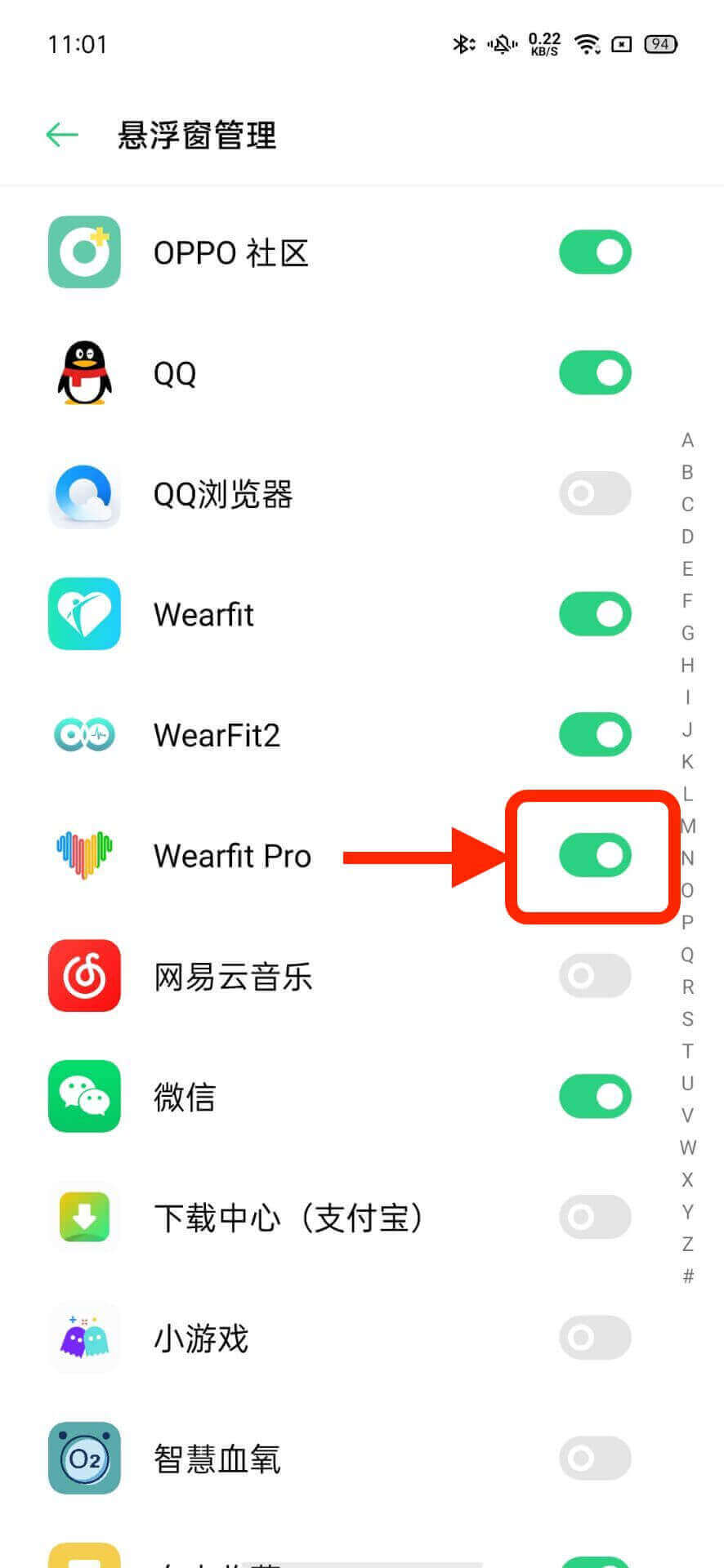
Task: Disable the 微信 floating window switch
Action: (595, 1096)
